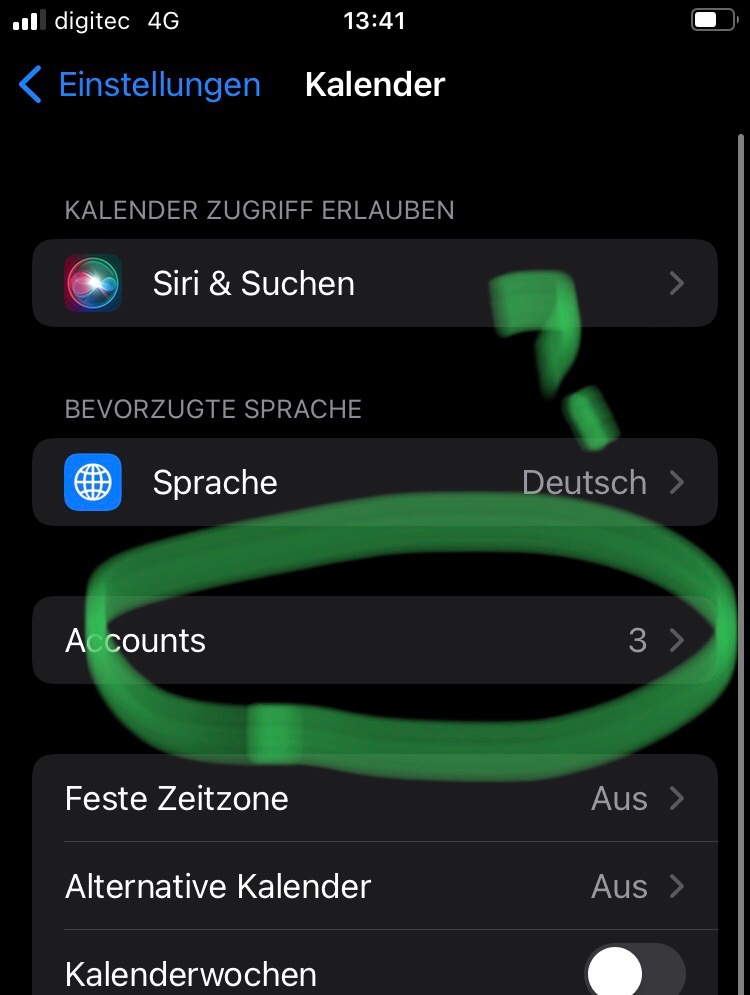Viewport: 750px width, 995px height.
Task: Open Siri & Suchen settings
Action: pyautogui.click(x=374, y=283)
